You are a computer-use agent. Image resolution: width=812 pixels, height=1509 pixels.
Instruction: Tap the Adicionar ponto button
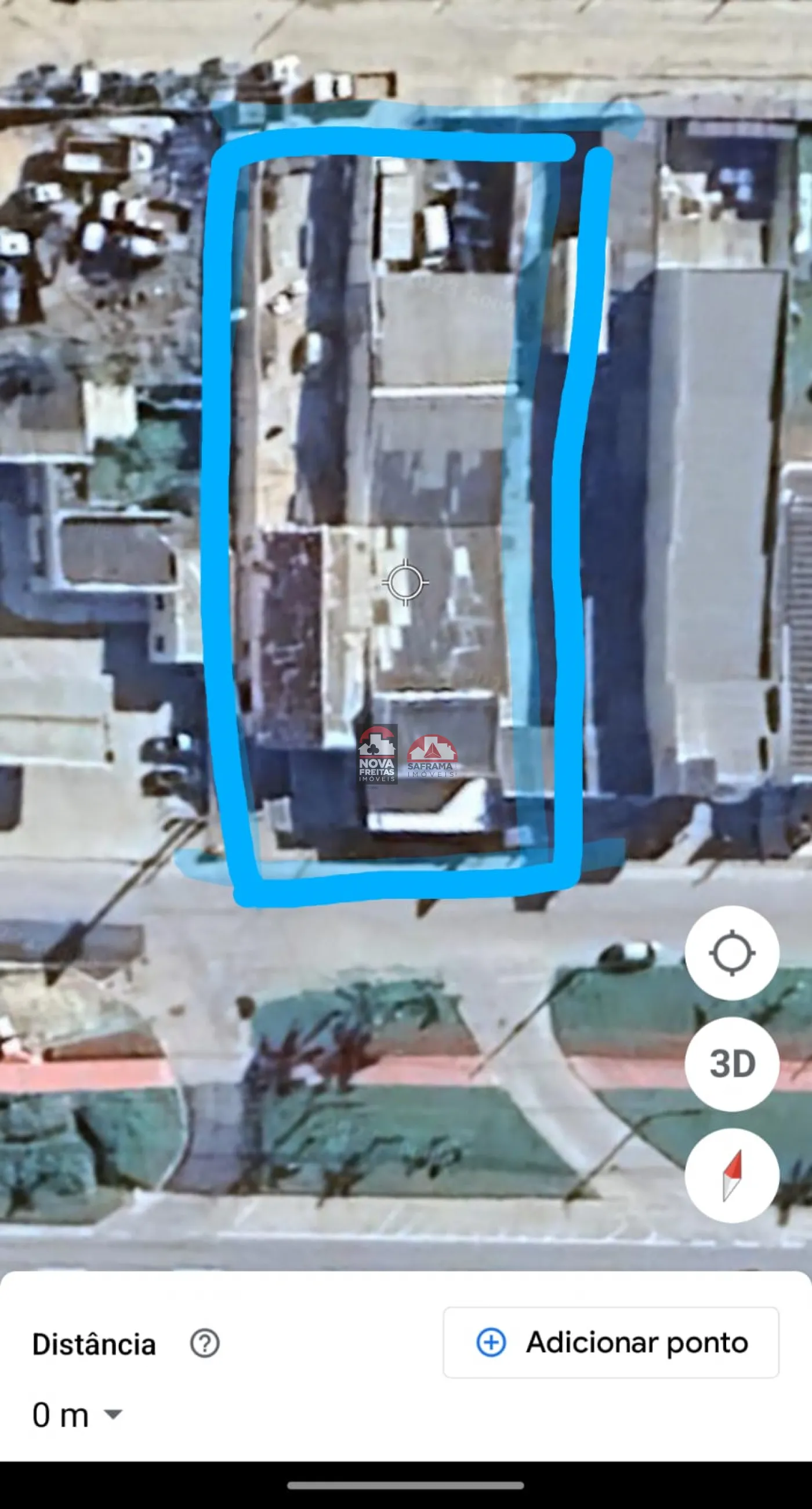point(611,1342)
